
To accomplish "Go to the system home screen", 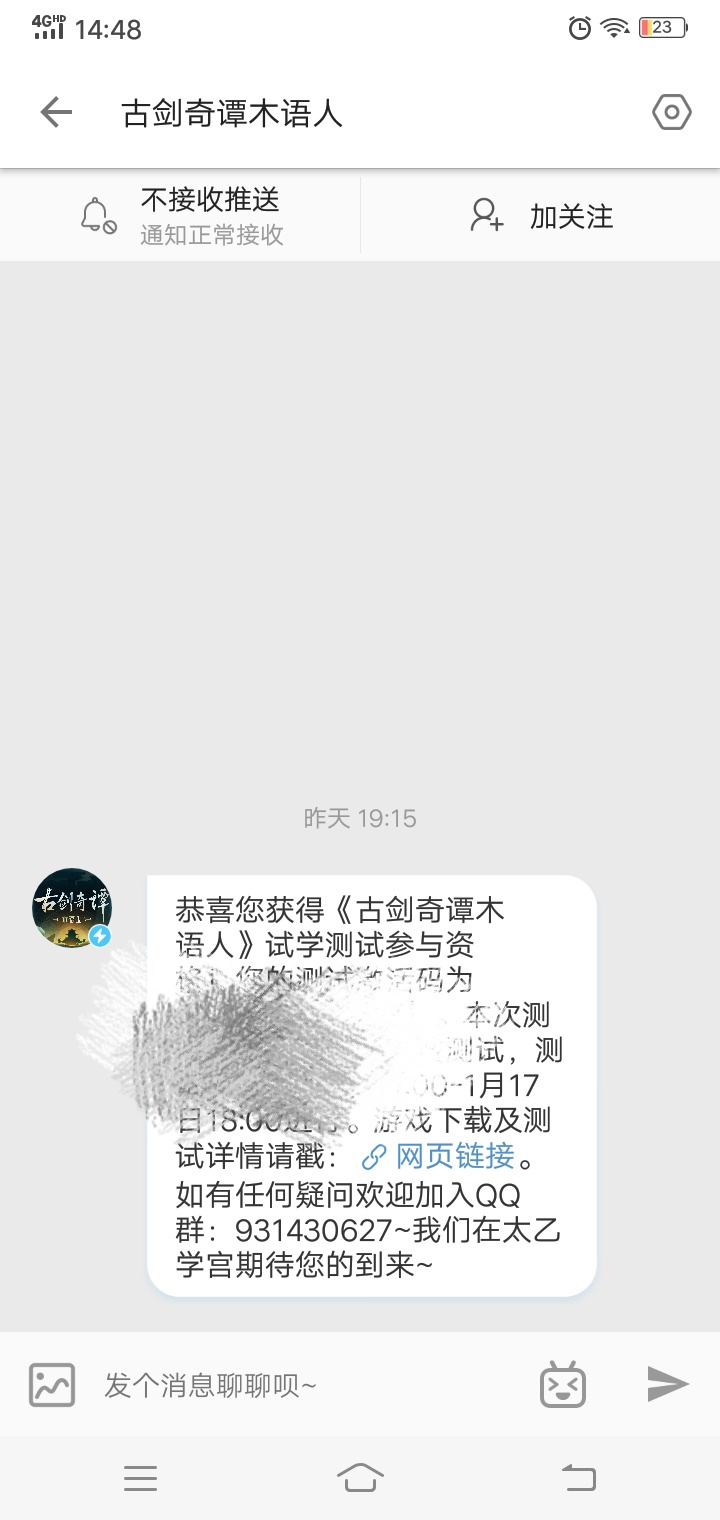I will [x=360, y=1477].
